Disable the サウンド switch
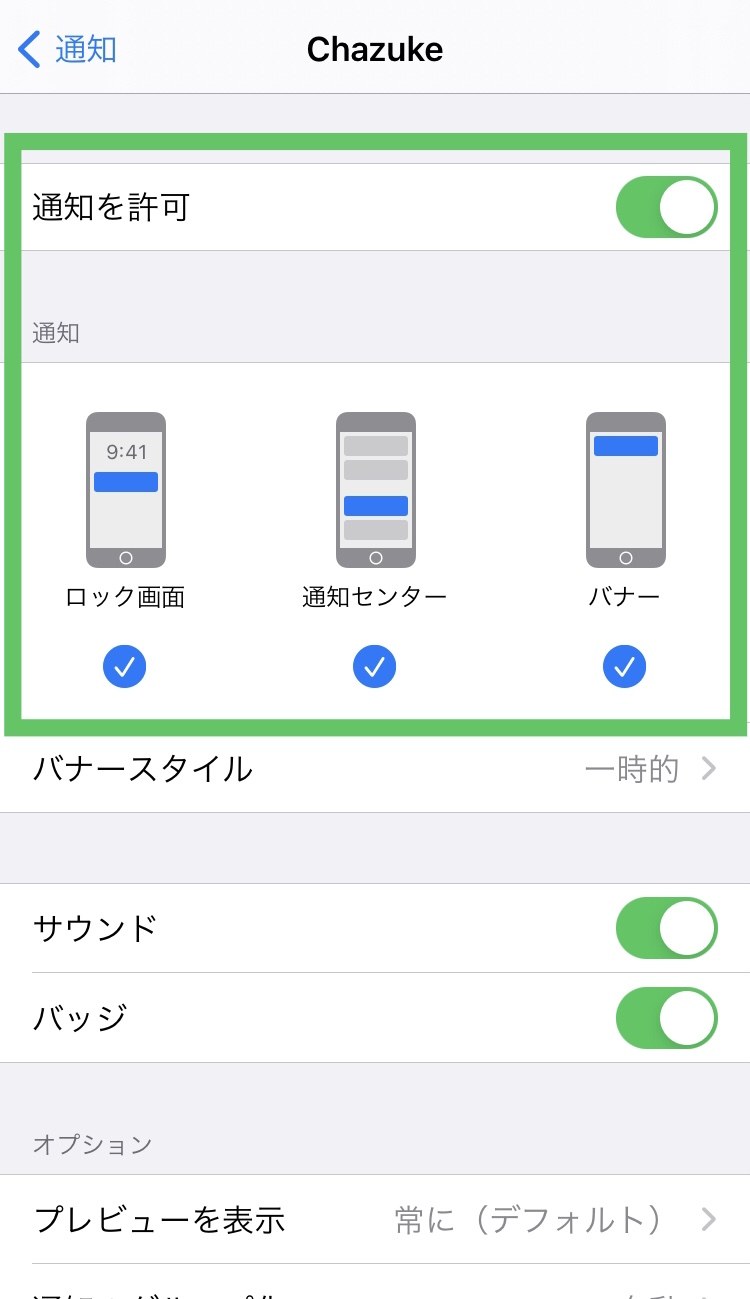The height and width of the screenshot is (1299, 750). (x=667, y=928)
